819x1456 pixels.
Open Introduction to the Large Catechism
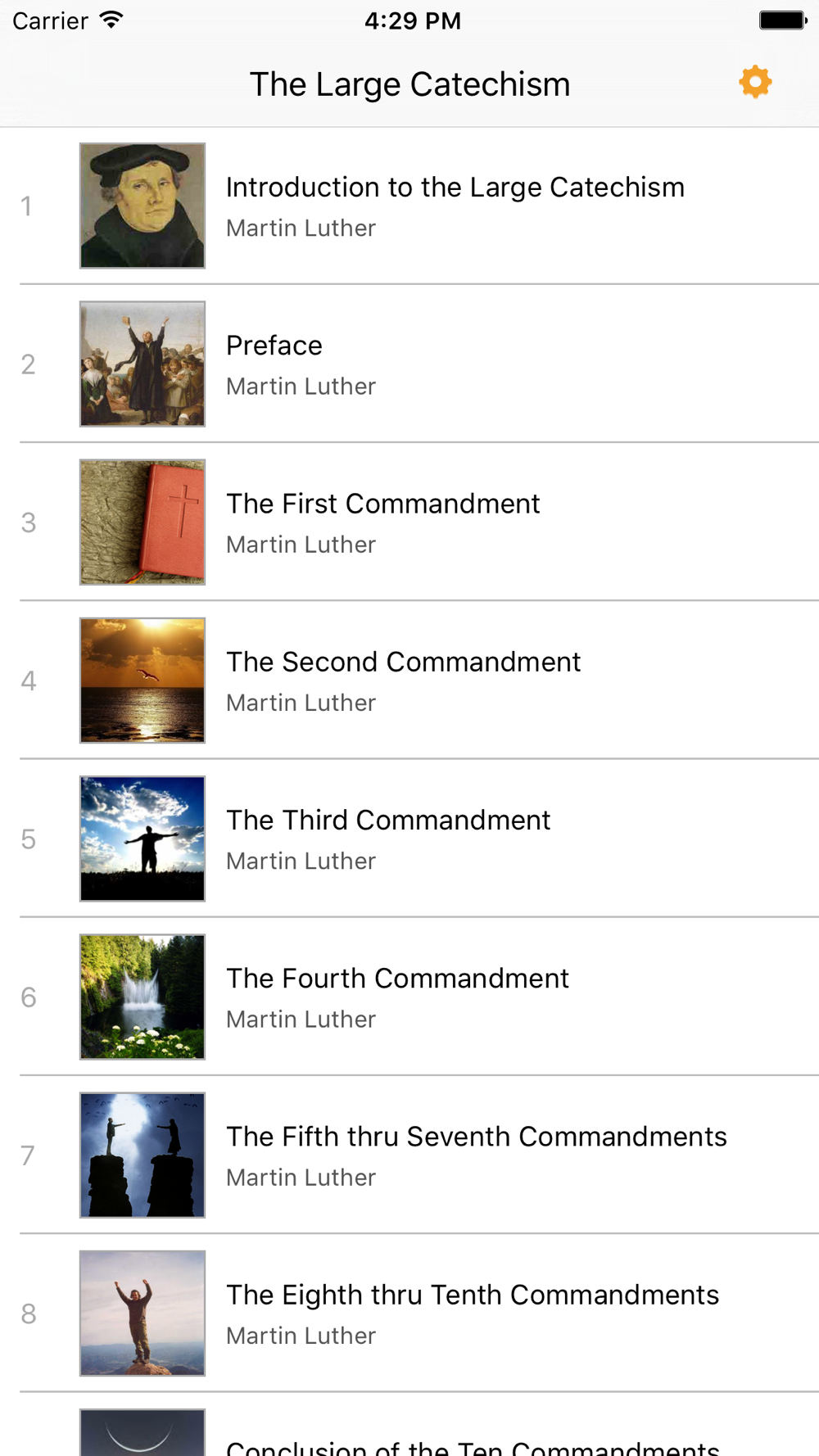409,206
